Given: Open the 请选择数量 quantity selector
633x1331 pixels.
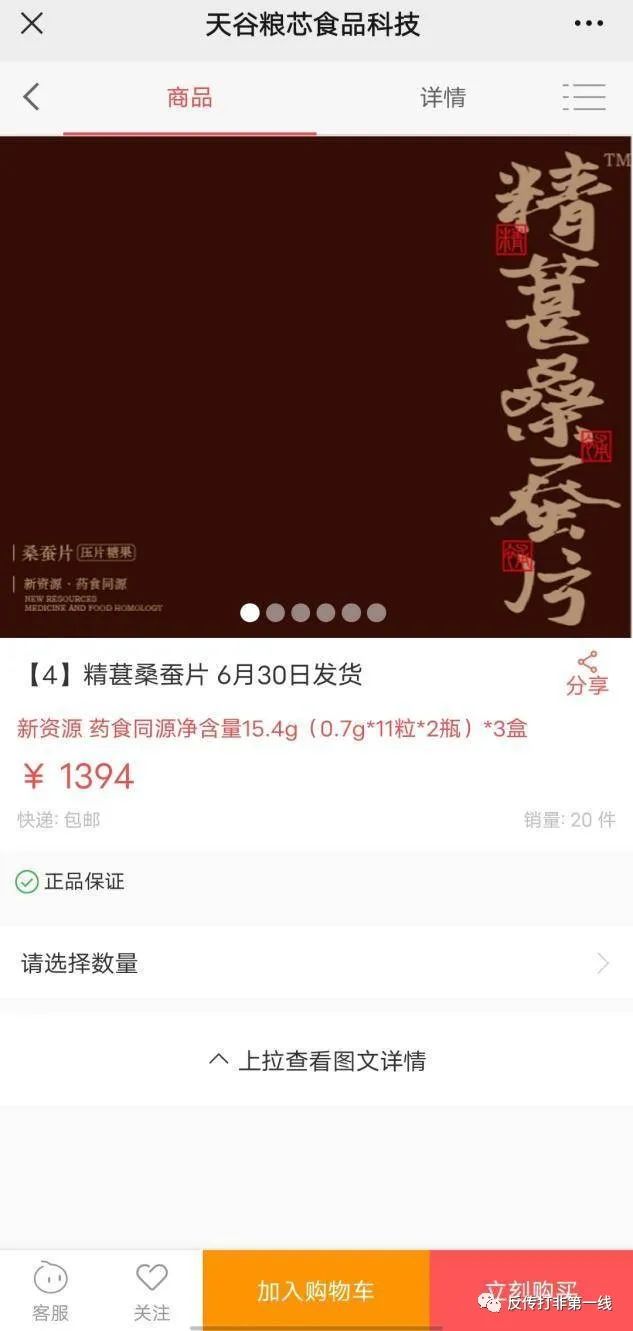Looking at the screenshot, I should pyautogui.click(x=316, y=963).
